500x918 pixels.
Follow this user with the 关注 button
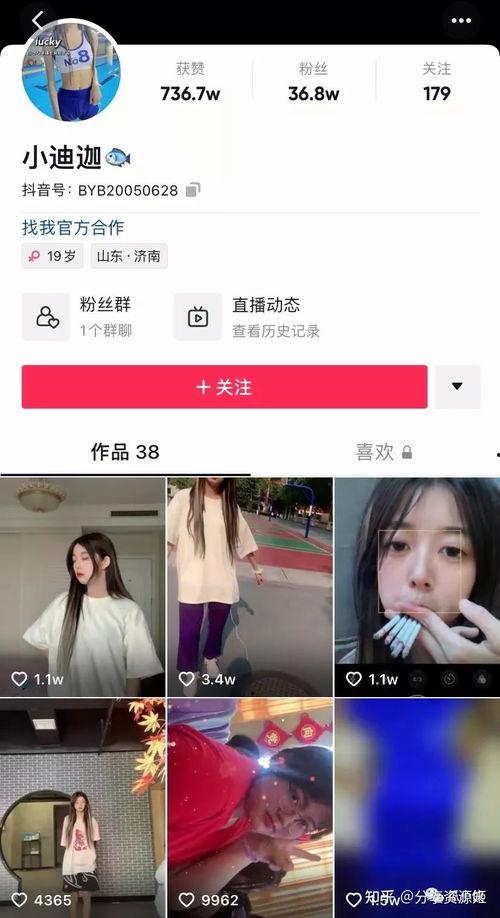click(x=224, y=387)
